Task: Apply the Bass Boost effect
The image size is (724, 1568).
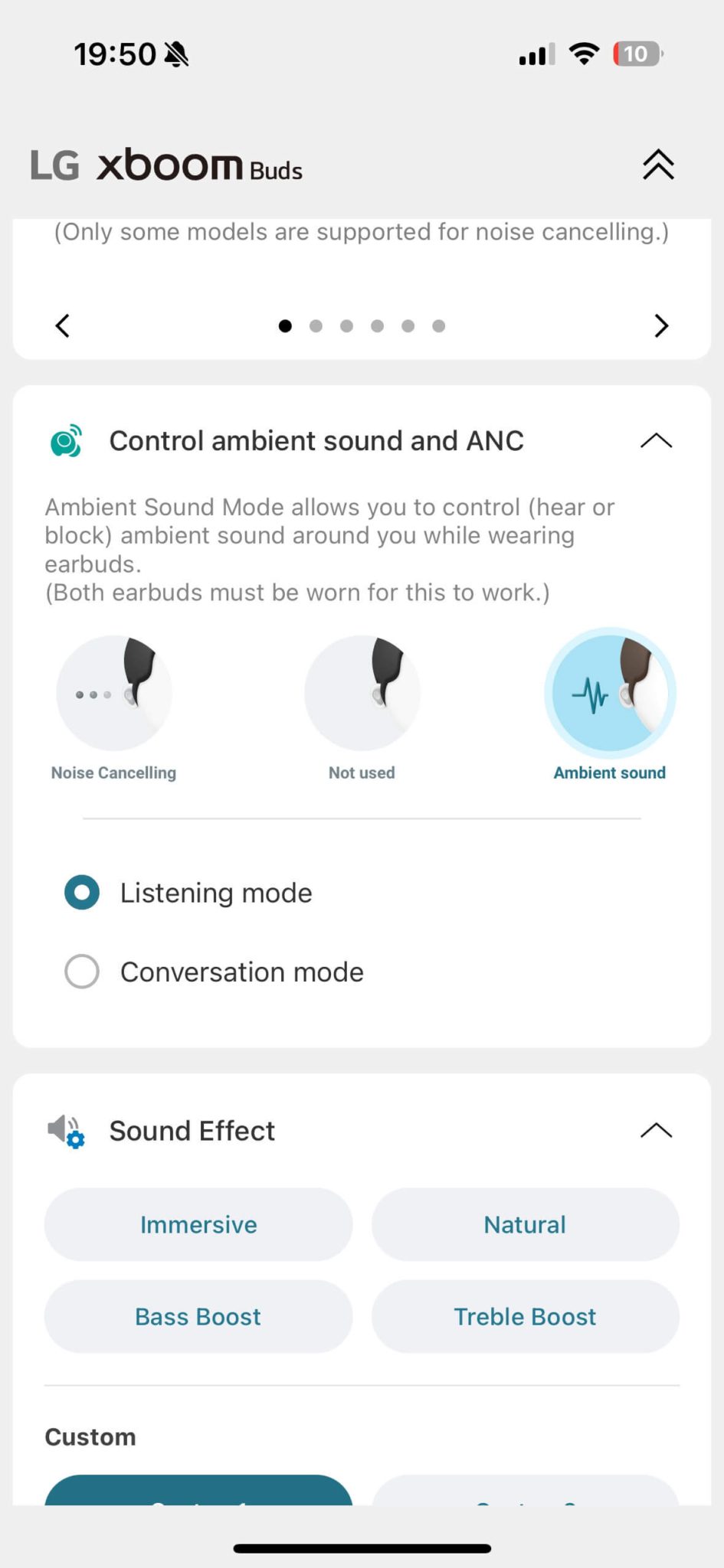Action: (198, 1316)
